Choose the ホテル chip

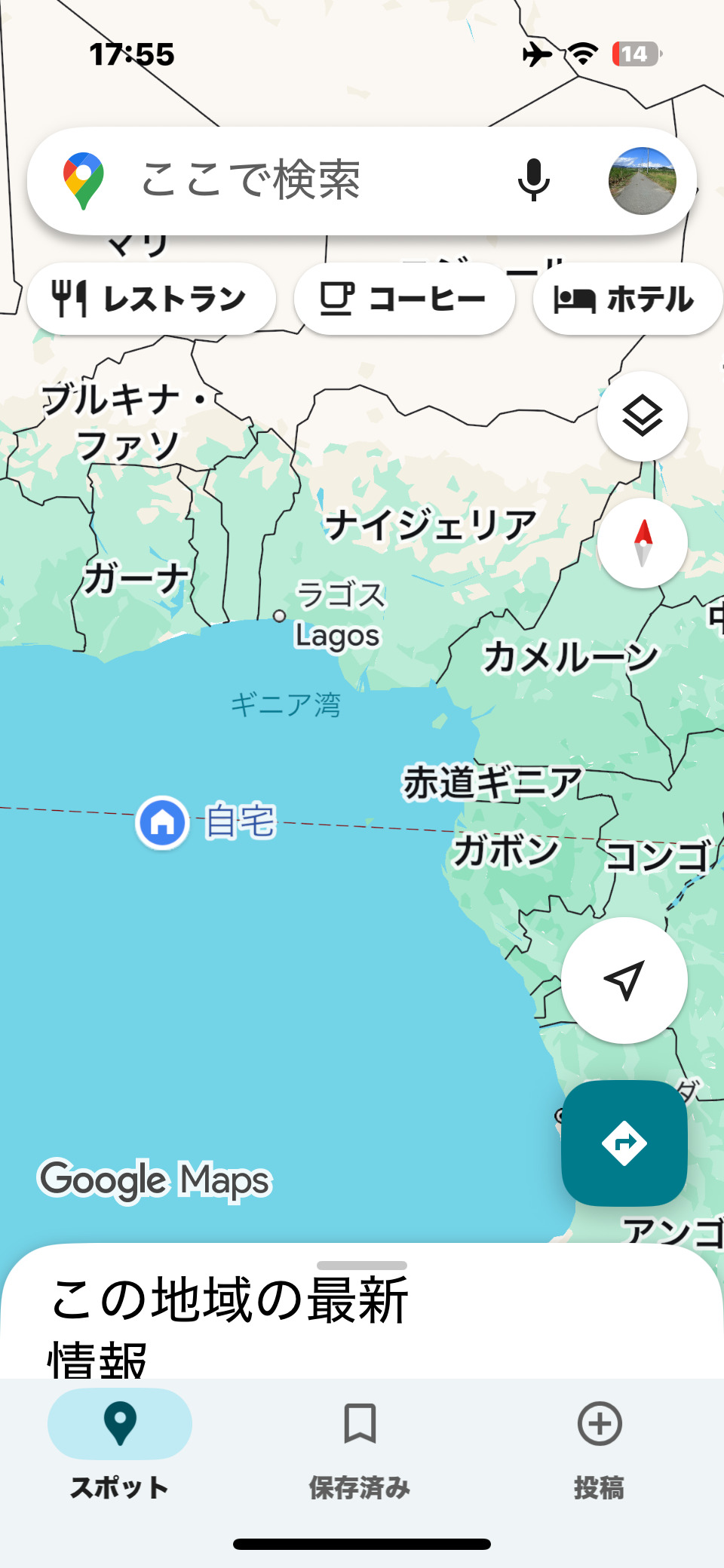pyautogui.click(x=626, y=299)
